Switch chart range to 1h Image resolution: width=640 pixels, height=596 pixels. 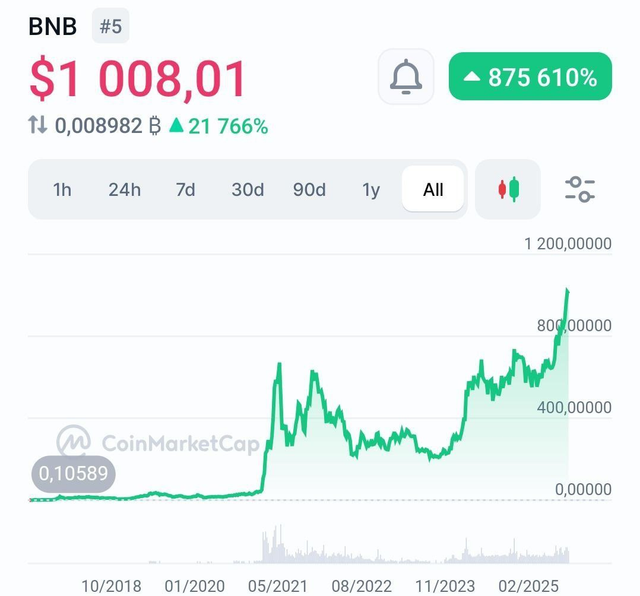click(x=62, y=189)
